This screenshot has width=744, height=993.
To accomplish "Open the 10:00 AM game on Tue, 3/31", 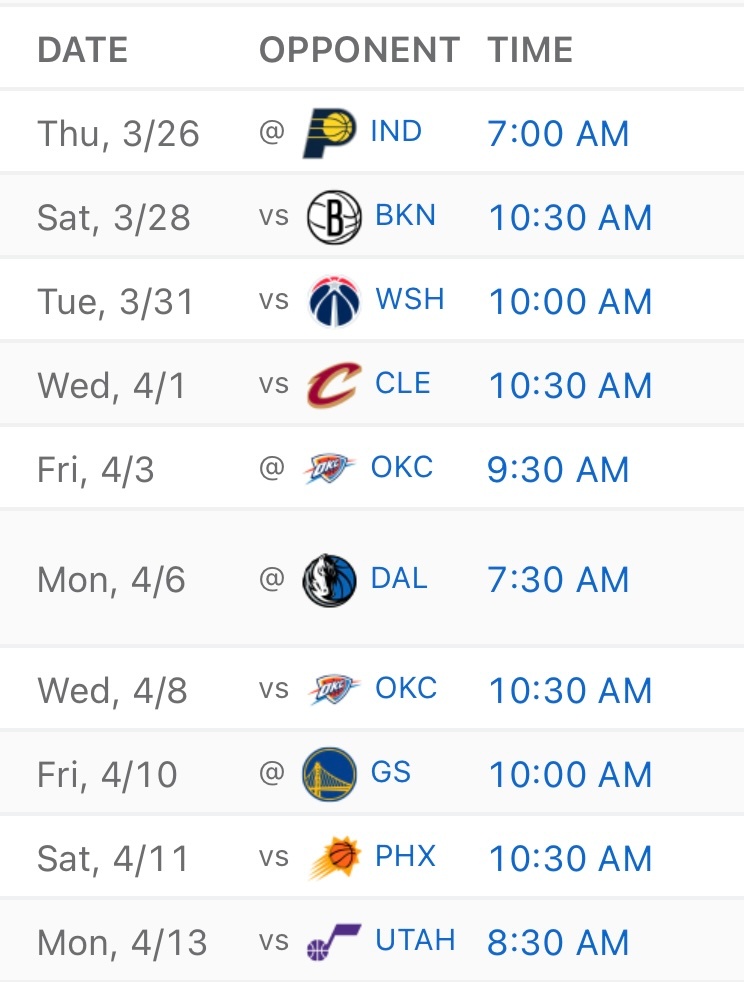I will click(x=570, y=302).
